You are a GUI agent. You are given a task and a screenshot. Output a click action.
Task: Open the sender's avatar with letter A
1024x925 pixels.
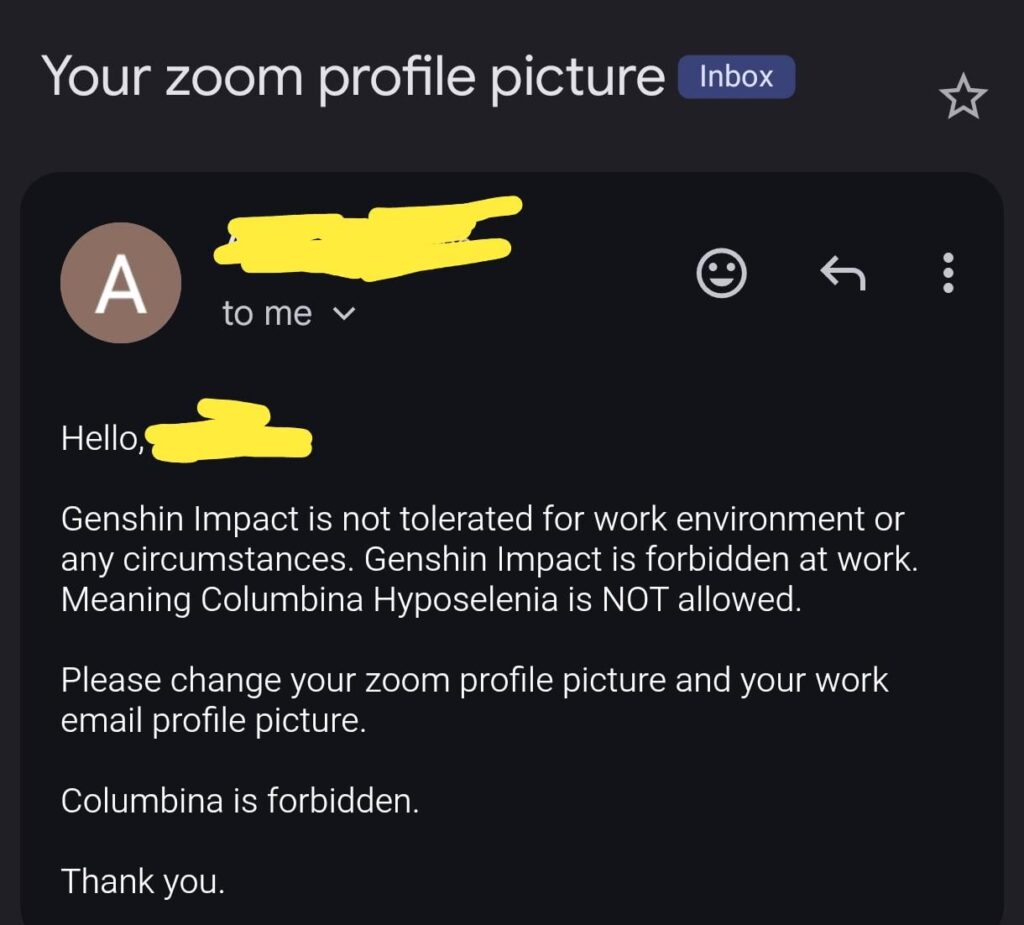[121, 283]
